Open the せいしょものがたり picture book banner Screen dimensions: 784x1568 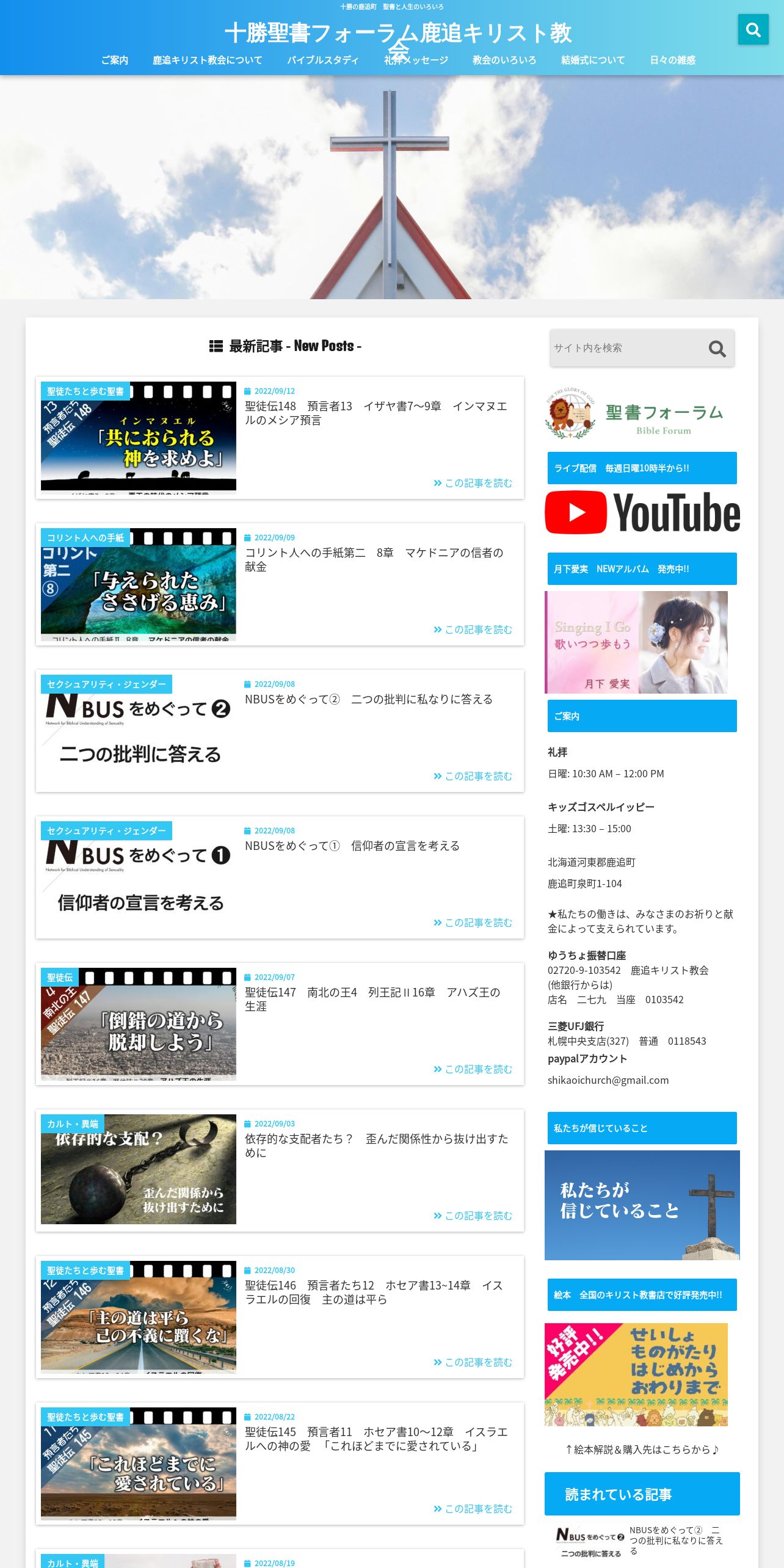click(636, 1374)
